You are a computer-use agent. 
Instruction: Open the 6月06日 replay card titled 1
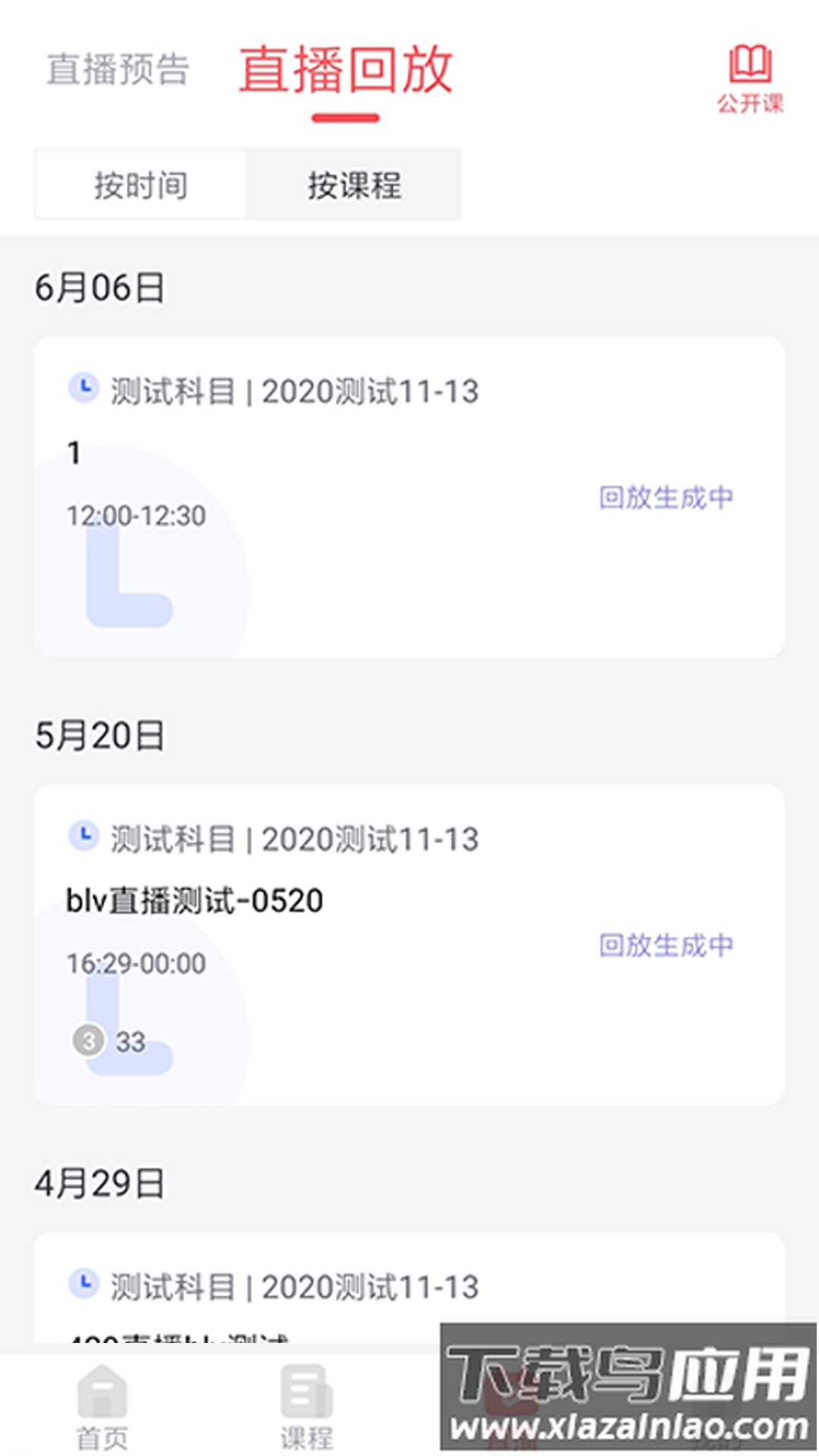click(409, 496)
